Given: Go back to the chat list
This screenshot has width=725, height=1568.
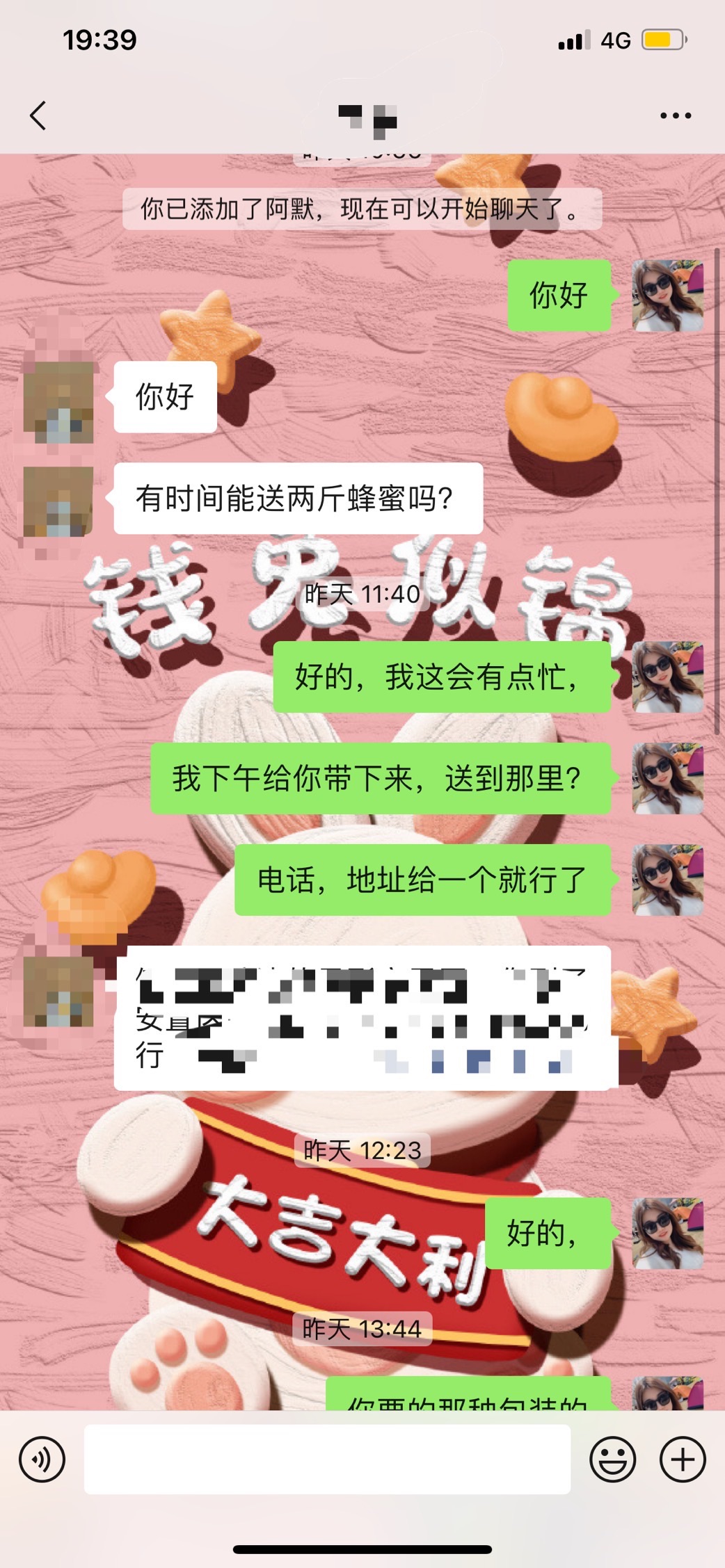Looking at the screenshot, I should pyautogui.click(x=39, y=115).
